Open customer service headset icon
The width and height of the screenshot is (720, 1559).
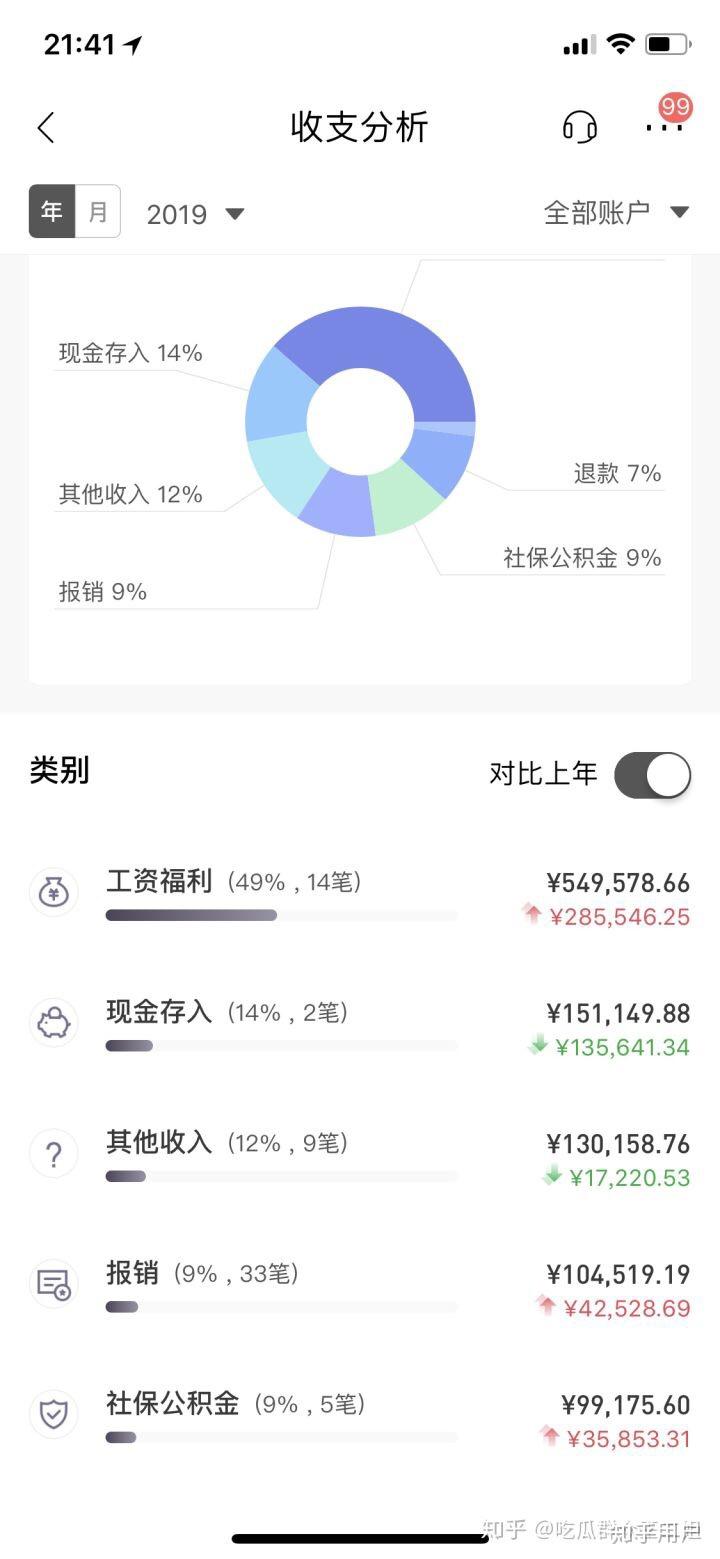[580, 128]
